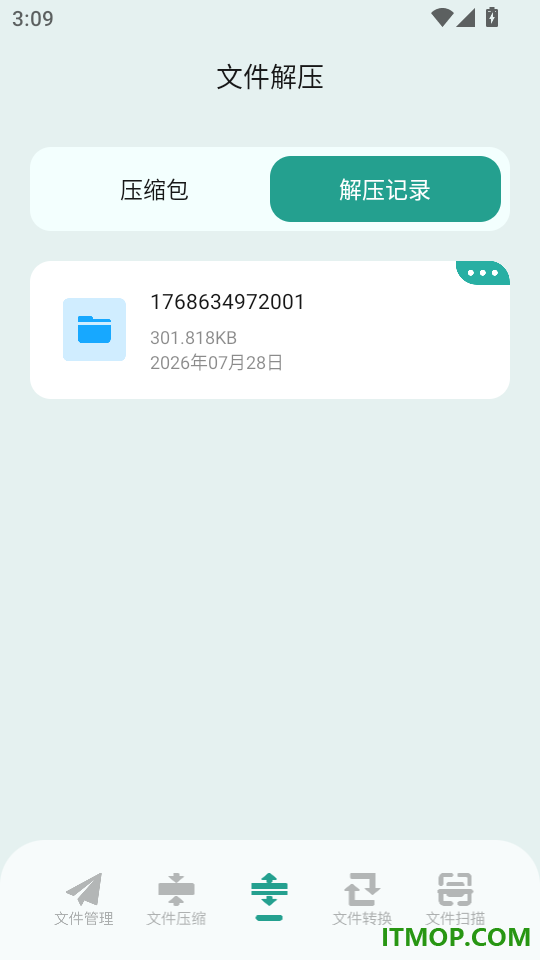This screenshot has height=960, width=540.
Task: Open the 文件扫描 tab
Action: 455,899
